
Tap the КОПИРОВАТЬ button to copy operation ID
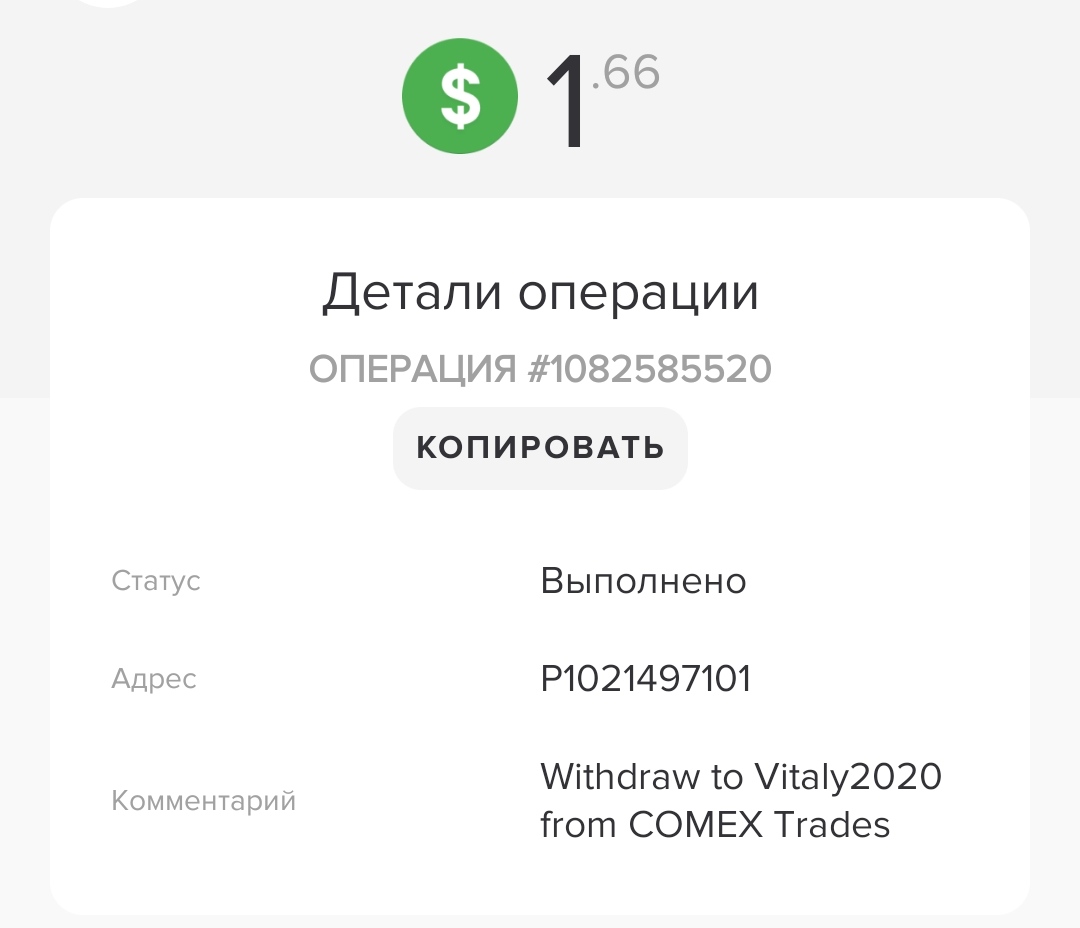click(x=540, y=448)
